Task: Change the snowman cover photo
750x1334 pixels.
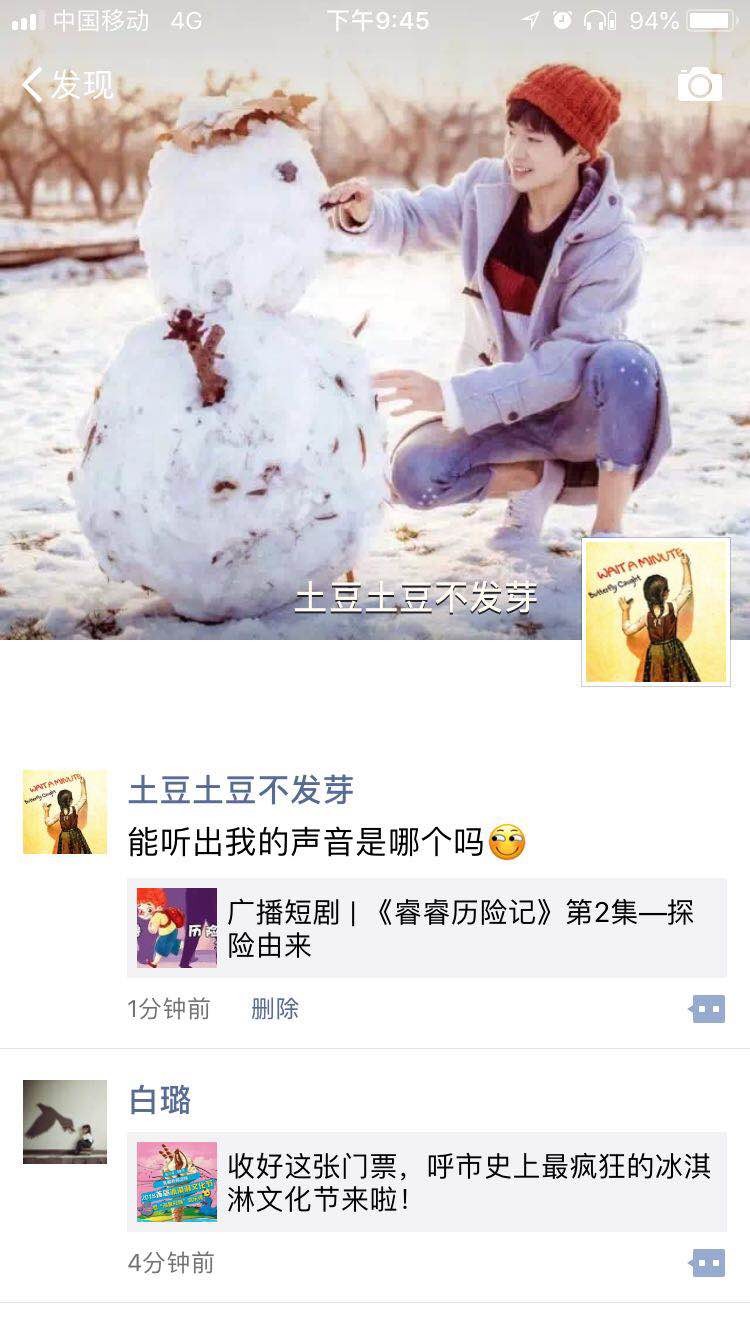Action: [300, 350]
